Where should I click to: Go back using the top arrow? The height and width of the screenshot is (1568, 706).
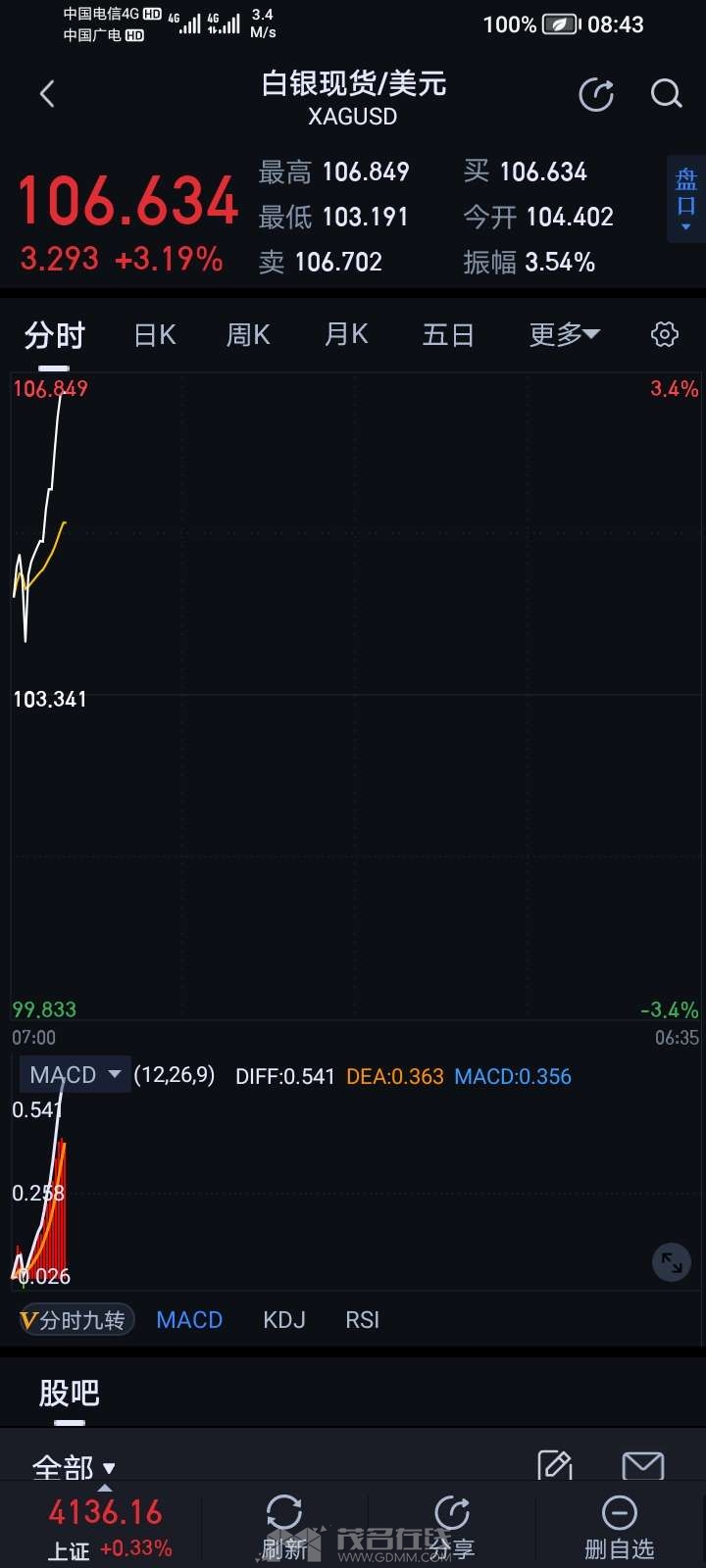(x=47, y=94)
